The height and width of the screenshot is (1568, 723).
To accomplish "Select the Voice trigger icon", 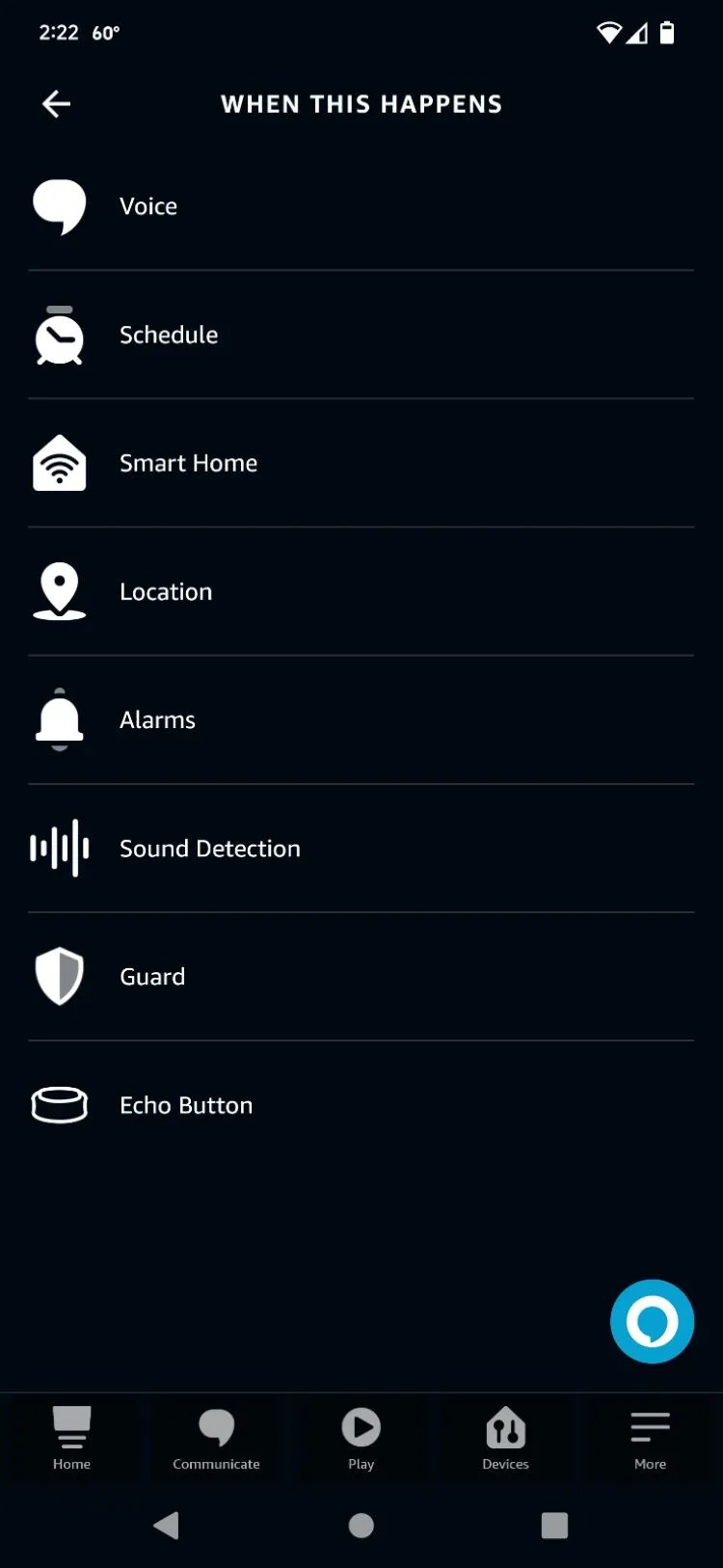I will [x=59, y=205].
